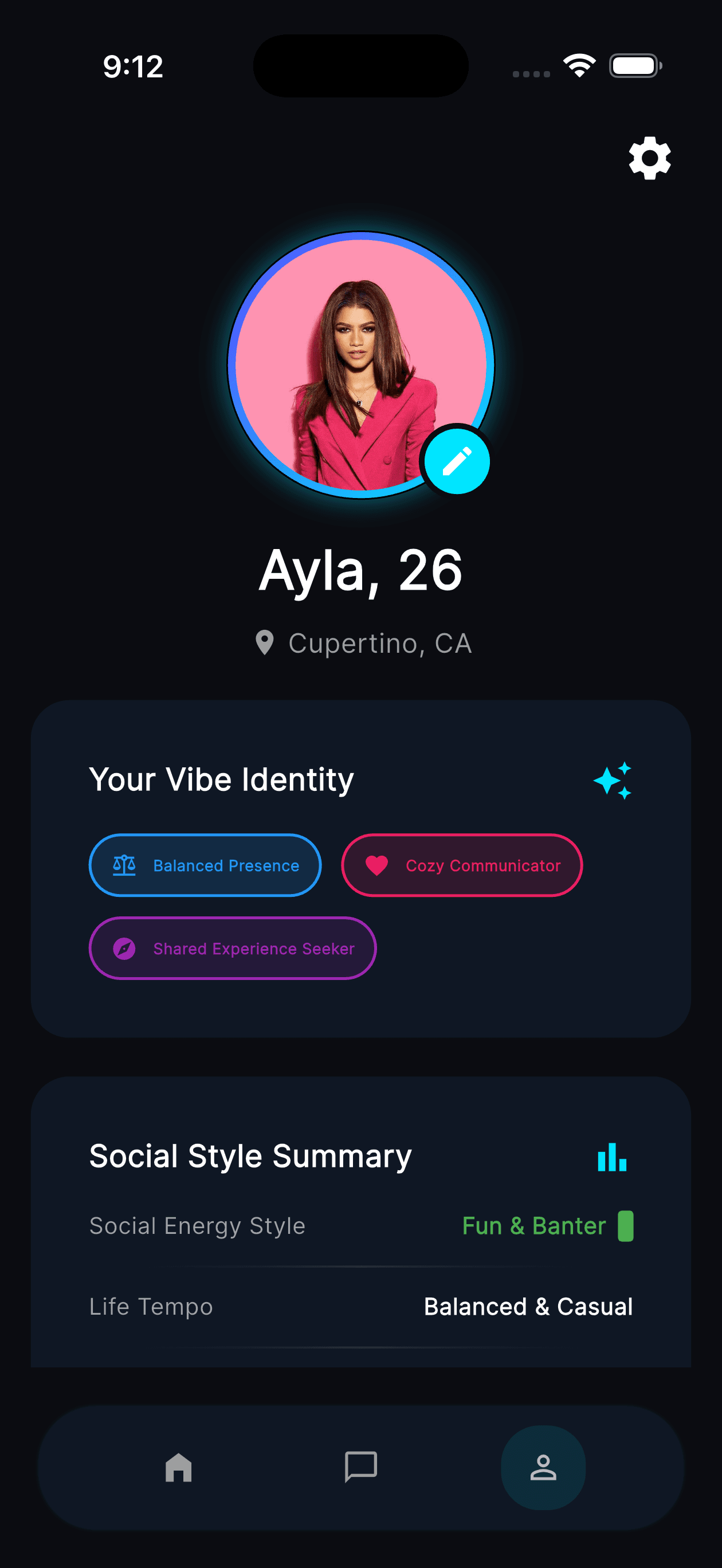The width and height of the screenshot is (722, 1568).
Task: Select the Home tab in bottom navigation
Action: tap(178, 1468)
